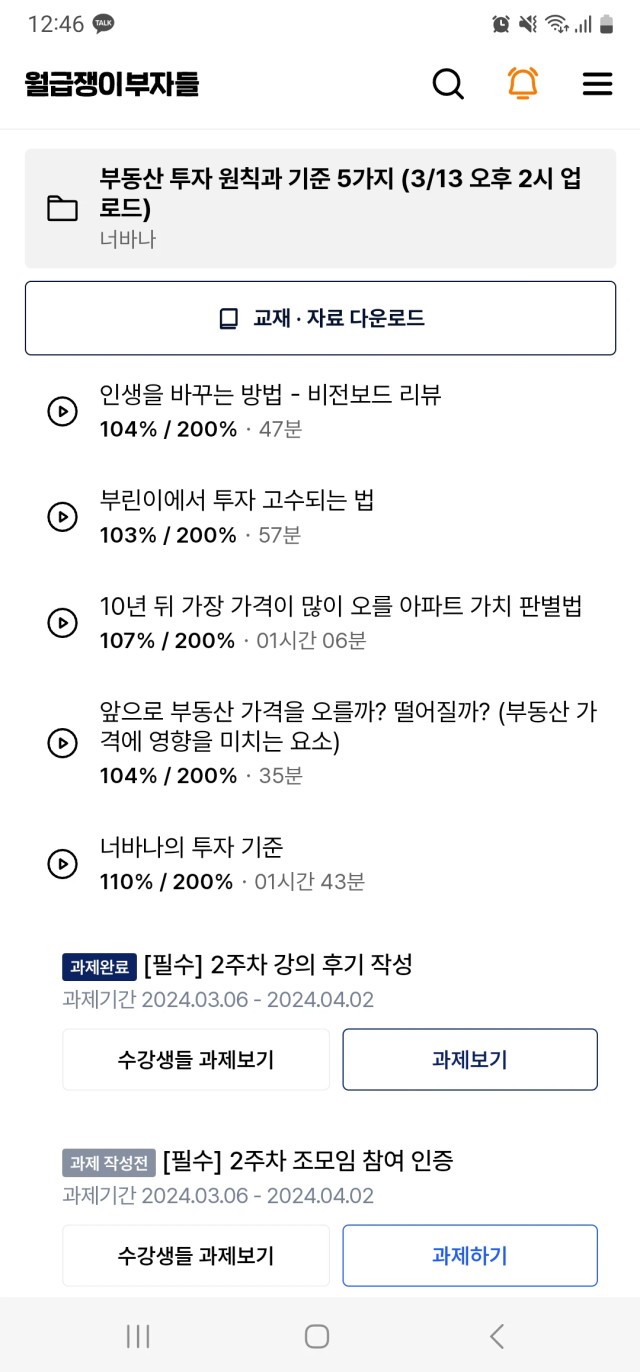Viewport: 640px width, 1372px height.
Task: Play the lecture 인생을 바꾸는 방법 - 비전보드 리뷰
Action: [320, 411]
